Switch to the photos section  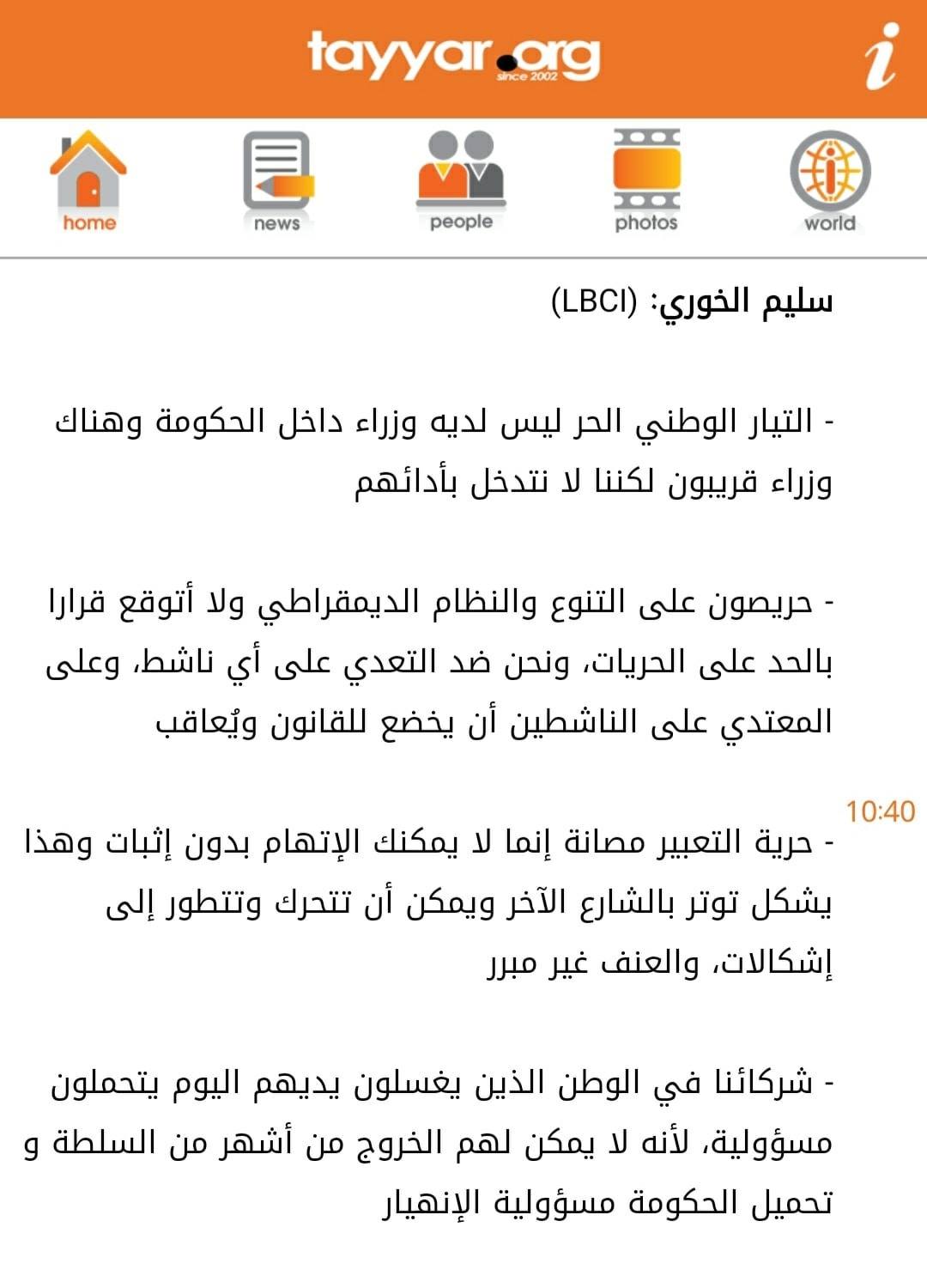[x=646, y=181]
